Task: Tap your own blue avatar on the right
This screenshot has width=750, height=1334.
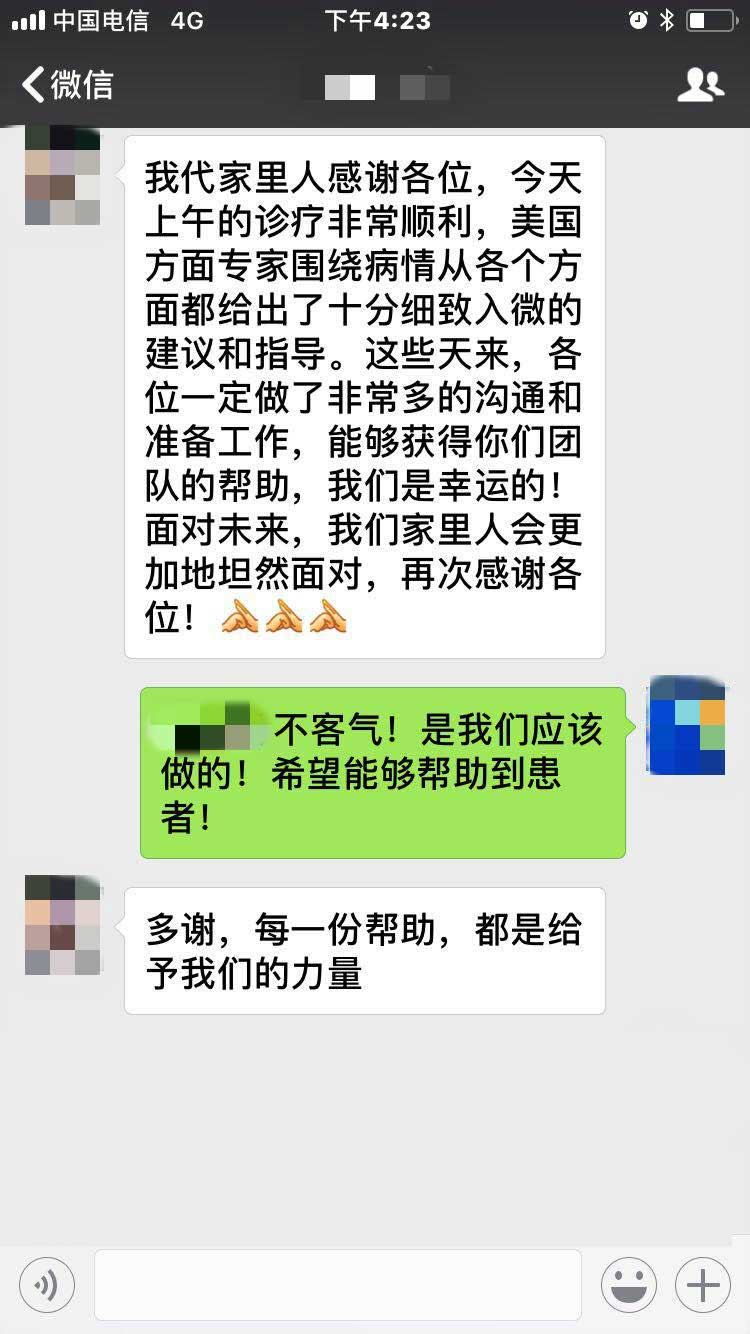Action: [686, 725]
